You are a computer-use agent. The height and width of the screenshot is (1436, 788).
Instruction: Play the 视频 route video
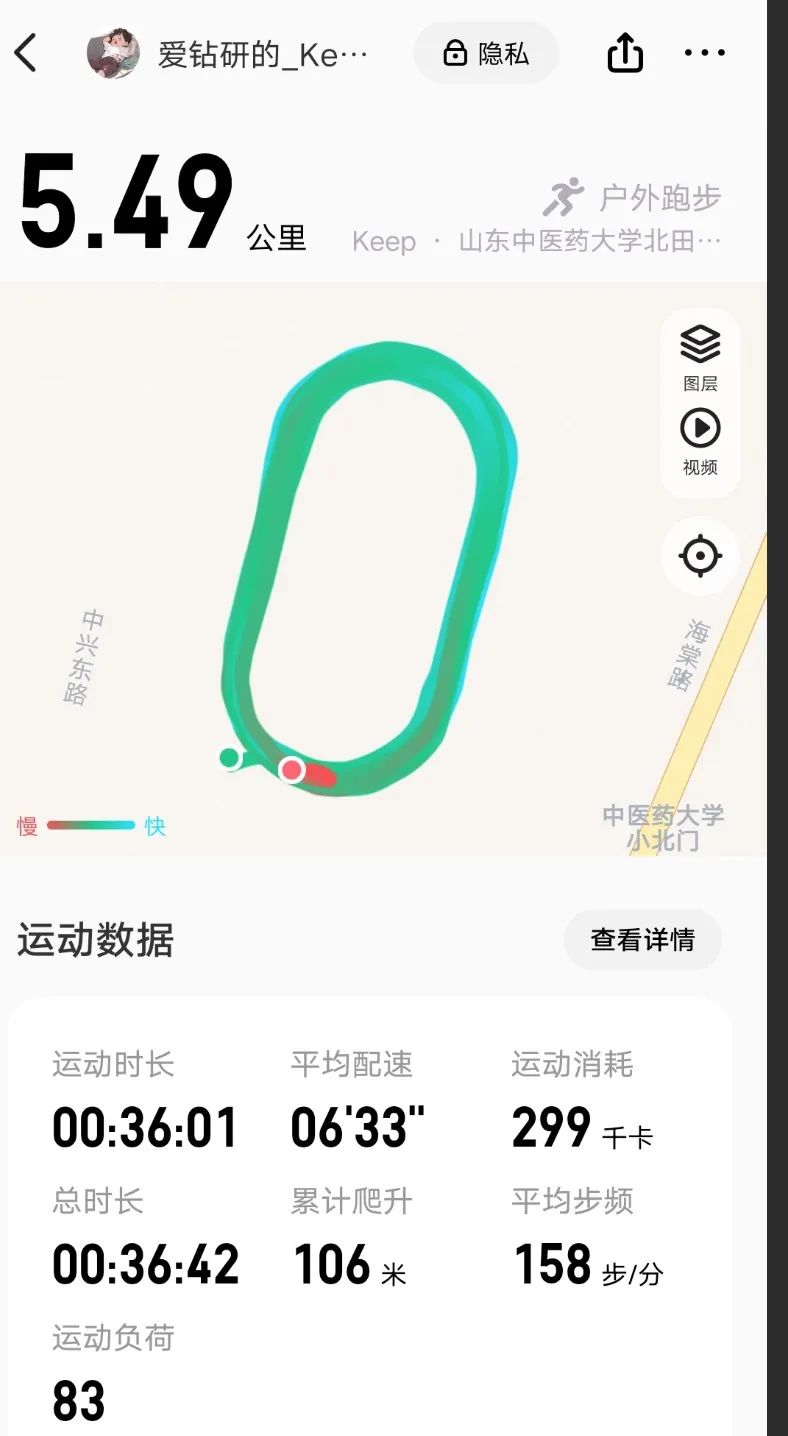click(x=700, y=440)
